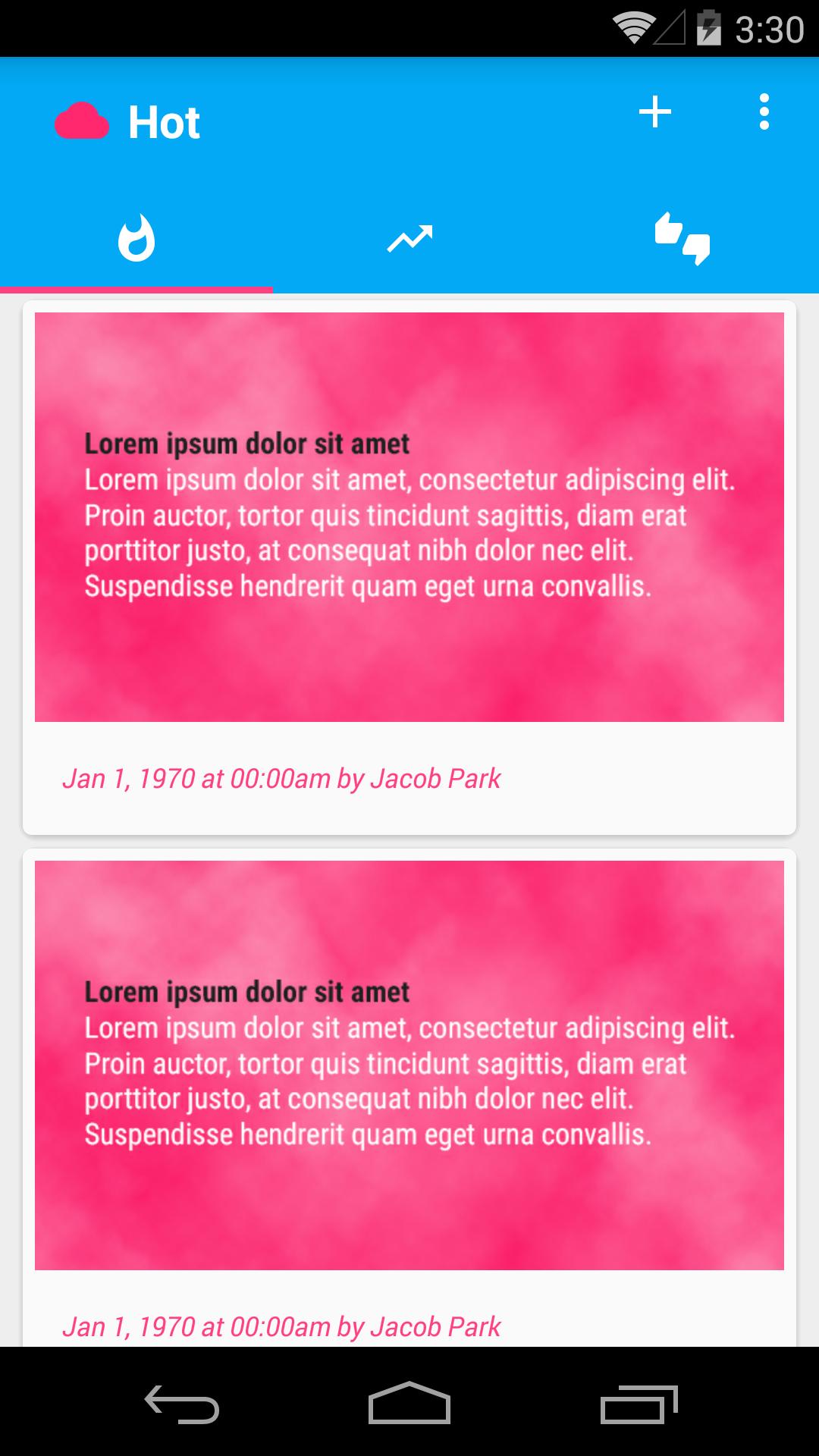The width and height of the screenshot is (819, 1456).
Task: Open the overflow menu
Action: [x=764, y=112]
